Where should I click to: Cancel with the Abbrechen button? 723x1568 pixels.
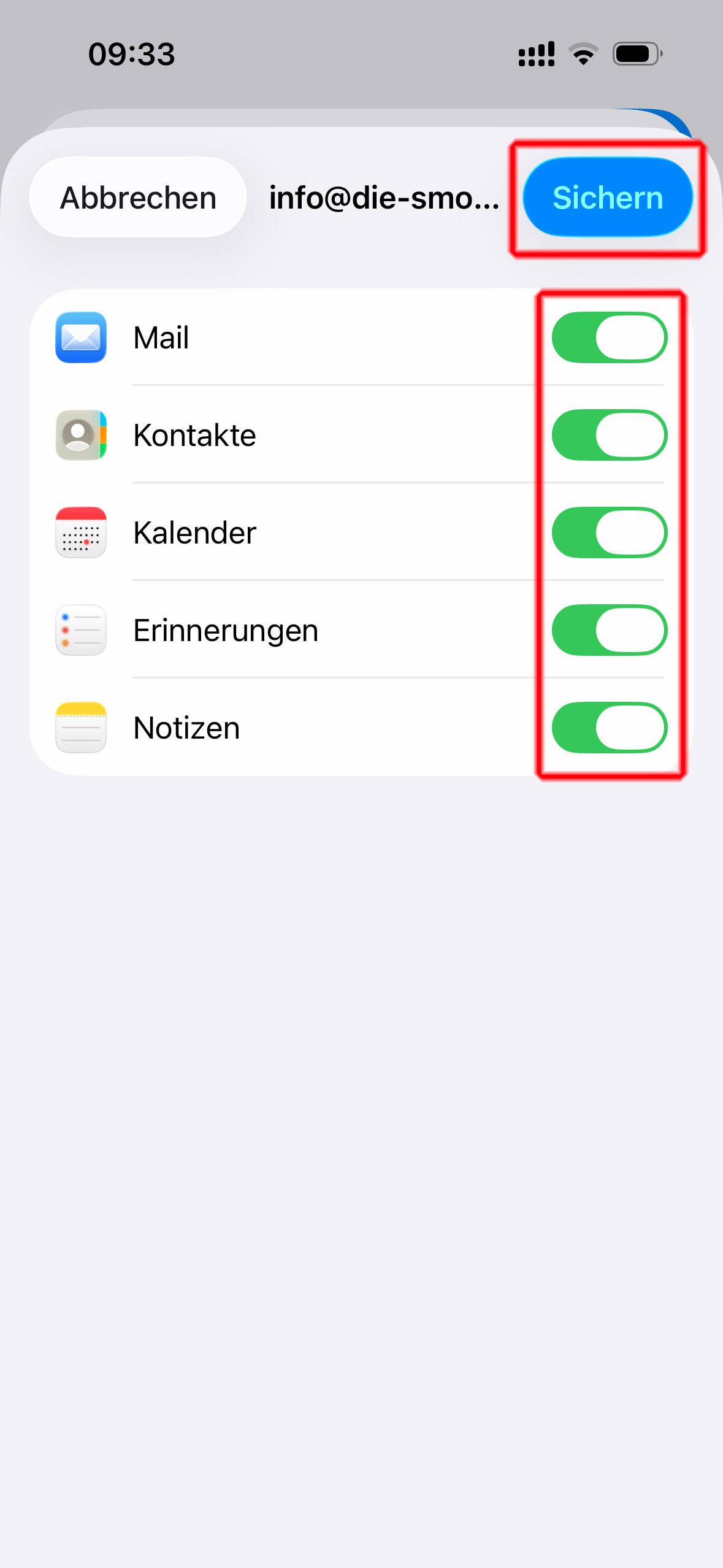[x=138, y=198]
